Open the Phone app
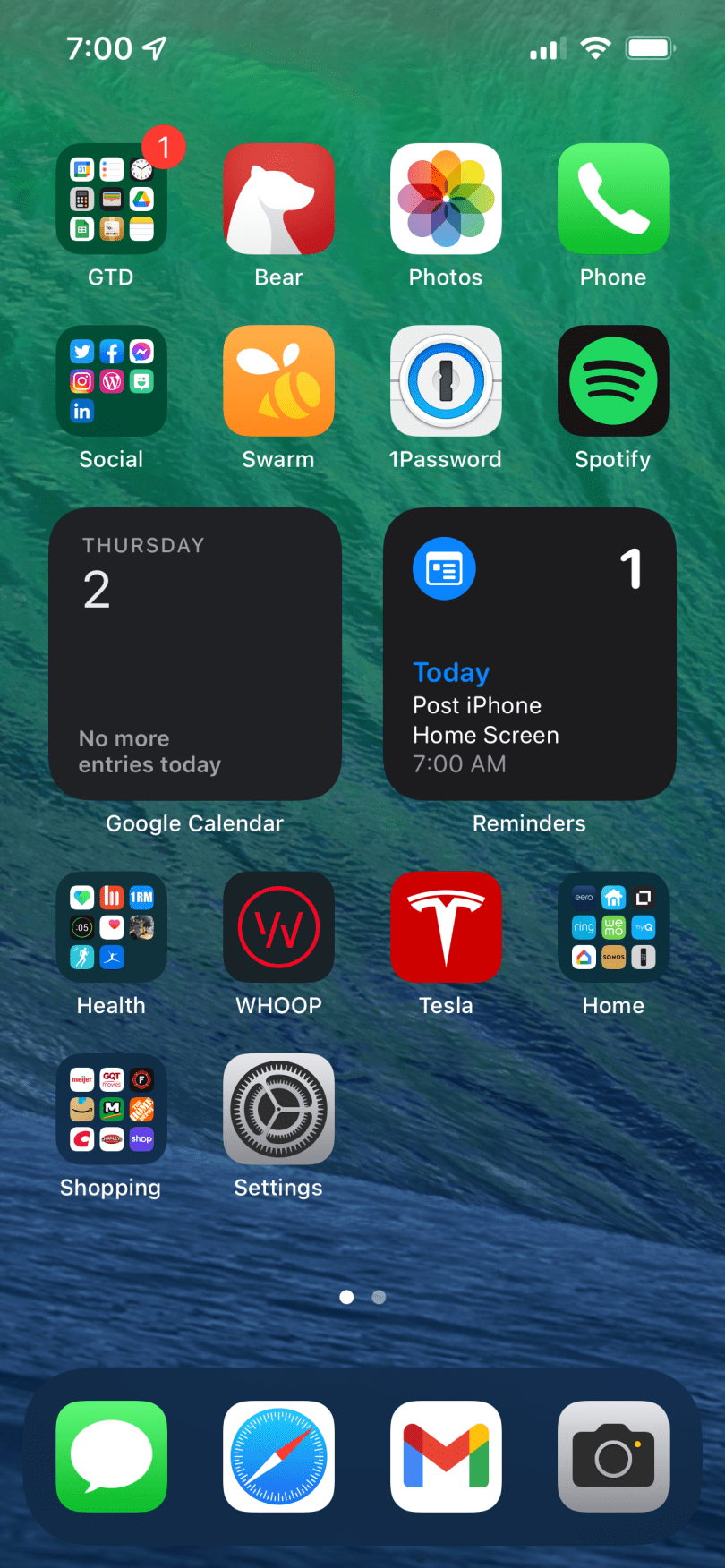 pos(613,199)
